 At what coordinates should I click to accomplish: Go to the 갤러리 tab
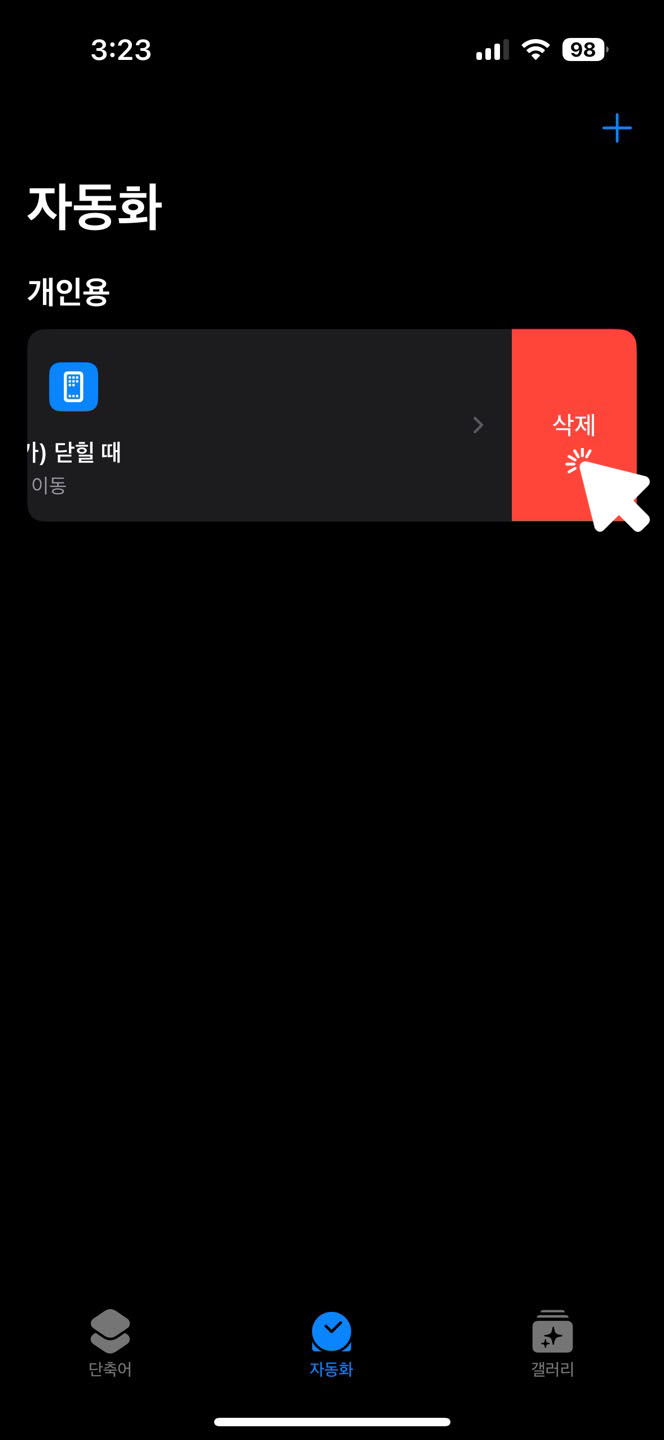point(552,1343)
